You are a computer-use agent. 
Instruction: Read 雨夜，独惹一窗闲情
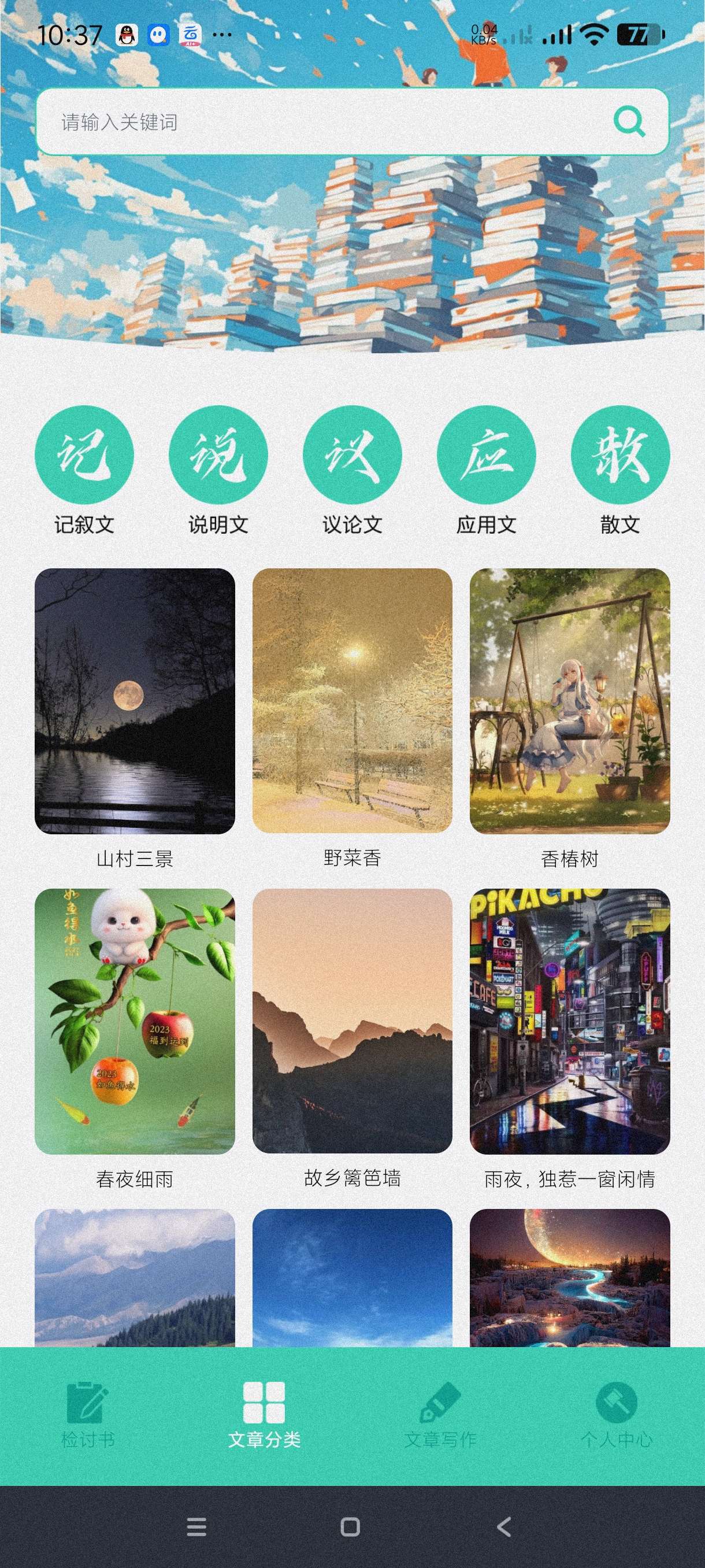point(569,1022)
